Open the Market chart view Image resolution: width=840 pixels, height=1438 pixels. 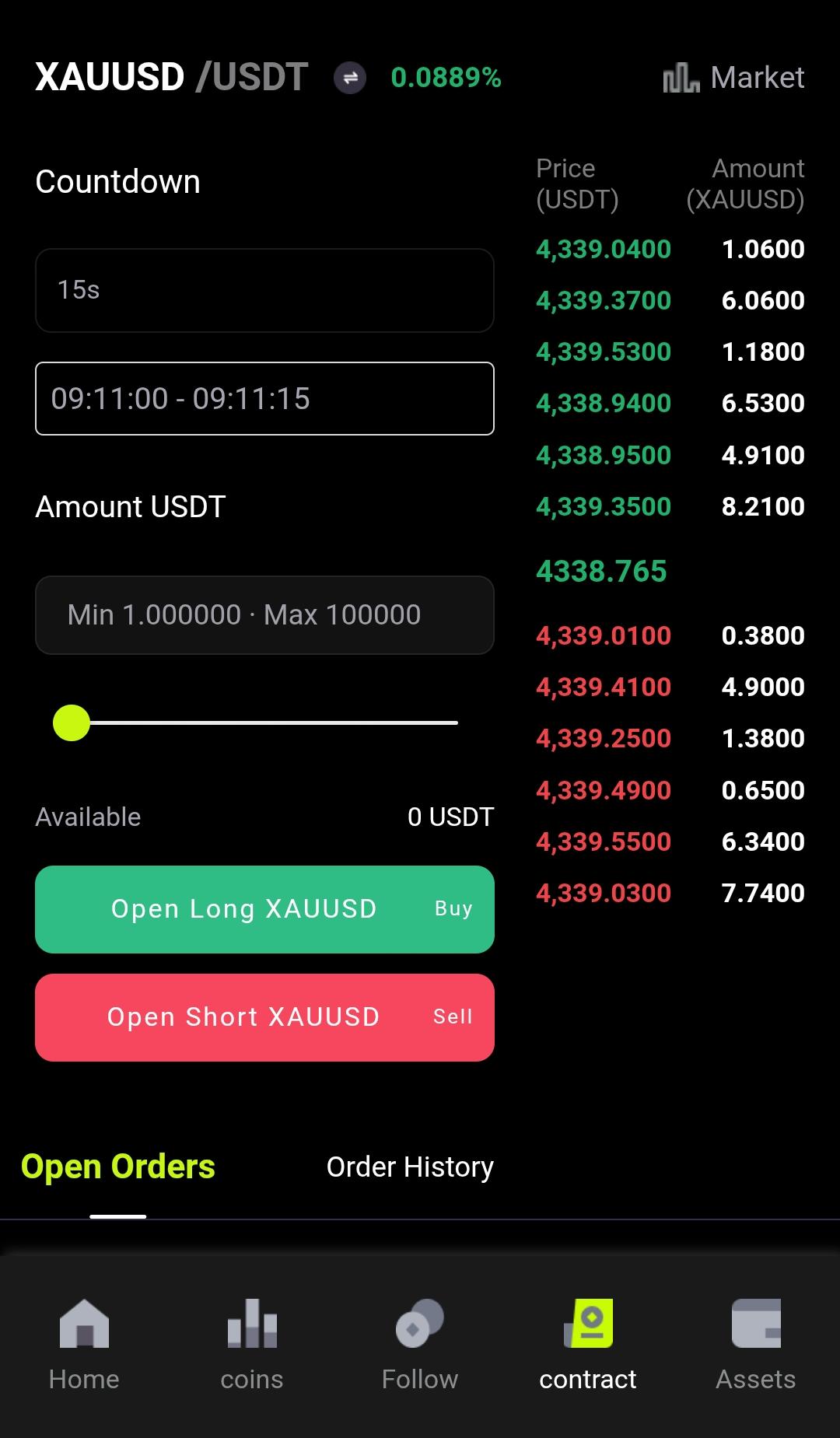(734, 78)
